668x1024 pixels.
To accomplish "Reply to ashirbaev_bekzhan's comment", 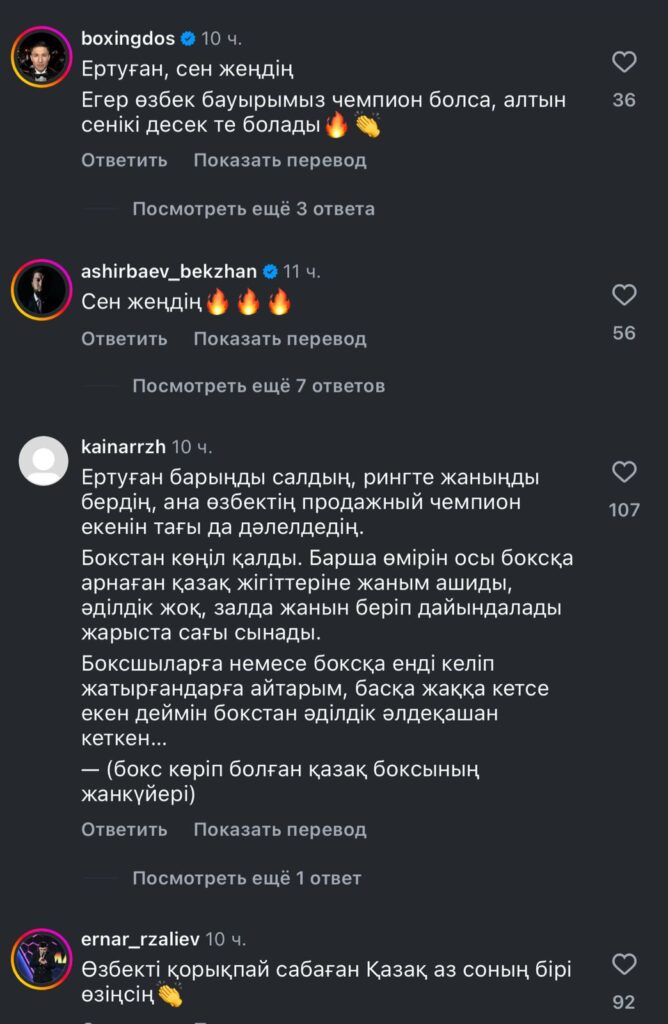I will 124,339.
